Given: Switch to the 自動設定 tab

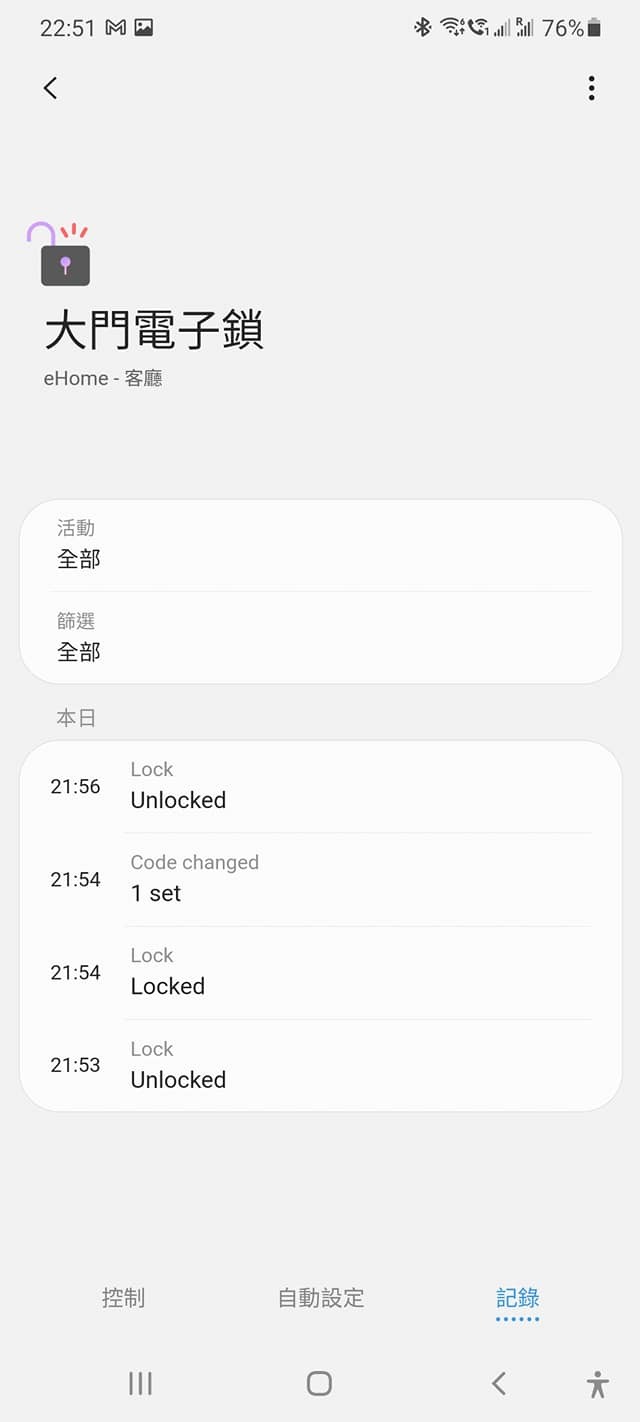Looking at the screenshot, I should [x=321, y=1298].
